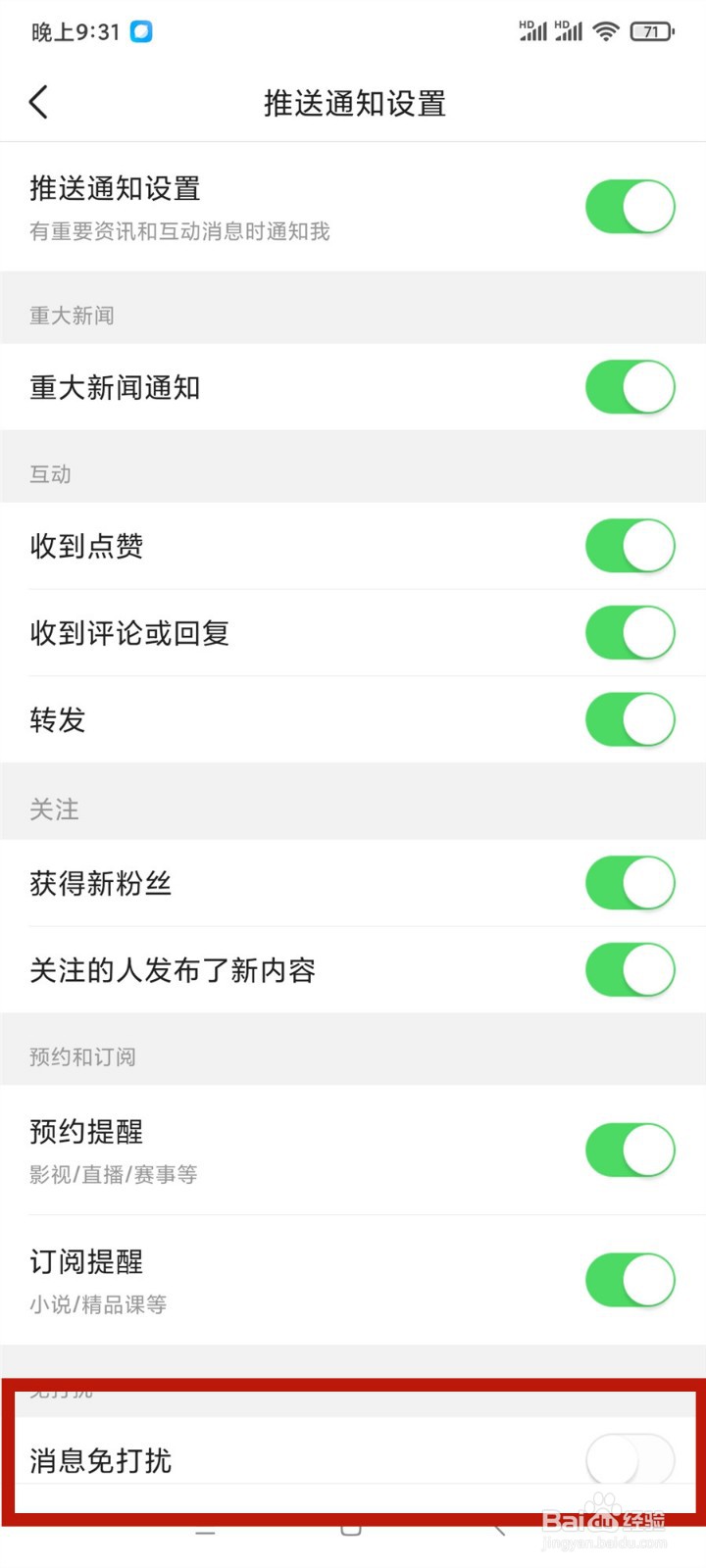706x1568 pixels.
Task: Disable the 推送通知设置 master switch
Action: (630, 206)
